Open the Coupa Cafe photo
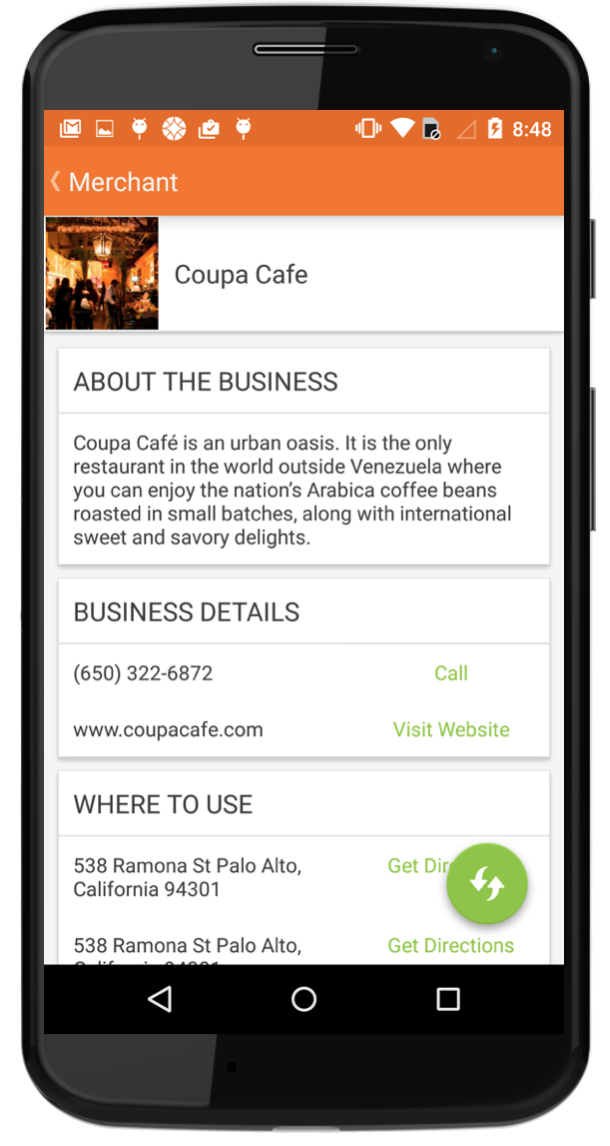 coord(102,274)
